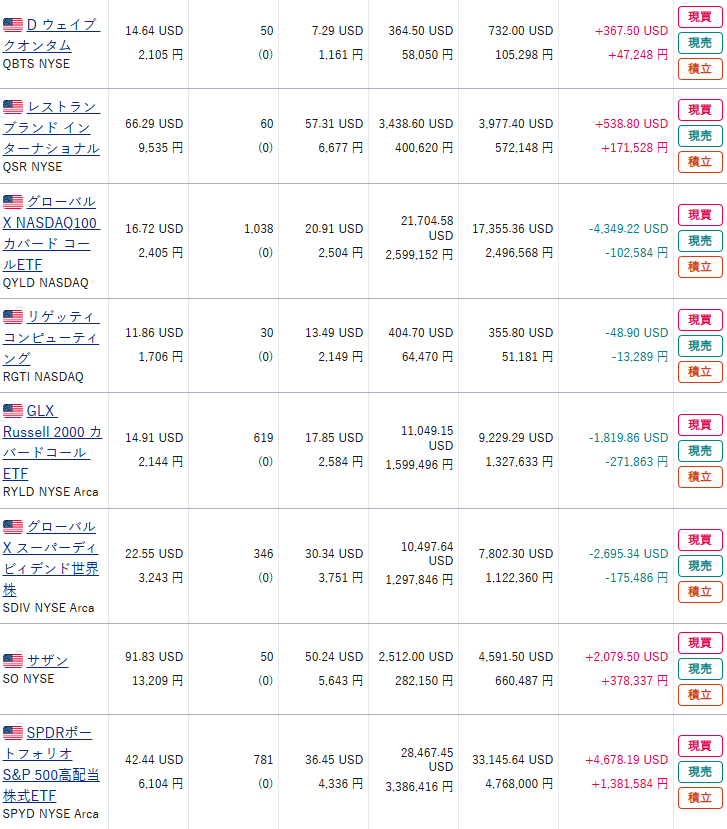Screen dimensions: 727x829
Task: Tap 積立 for RGTI
Action: tap(699, 372)
